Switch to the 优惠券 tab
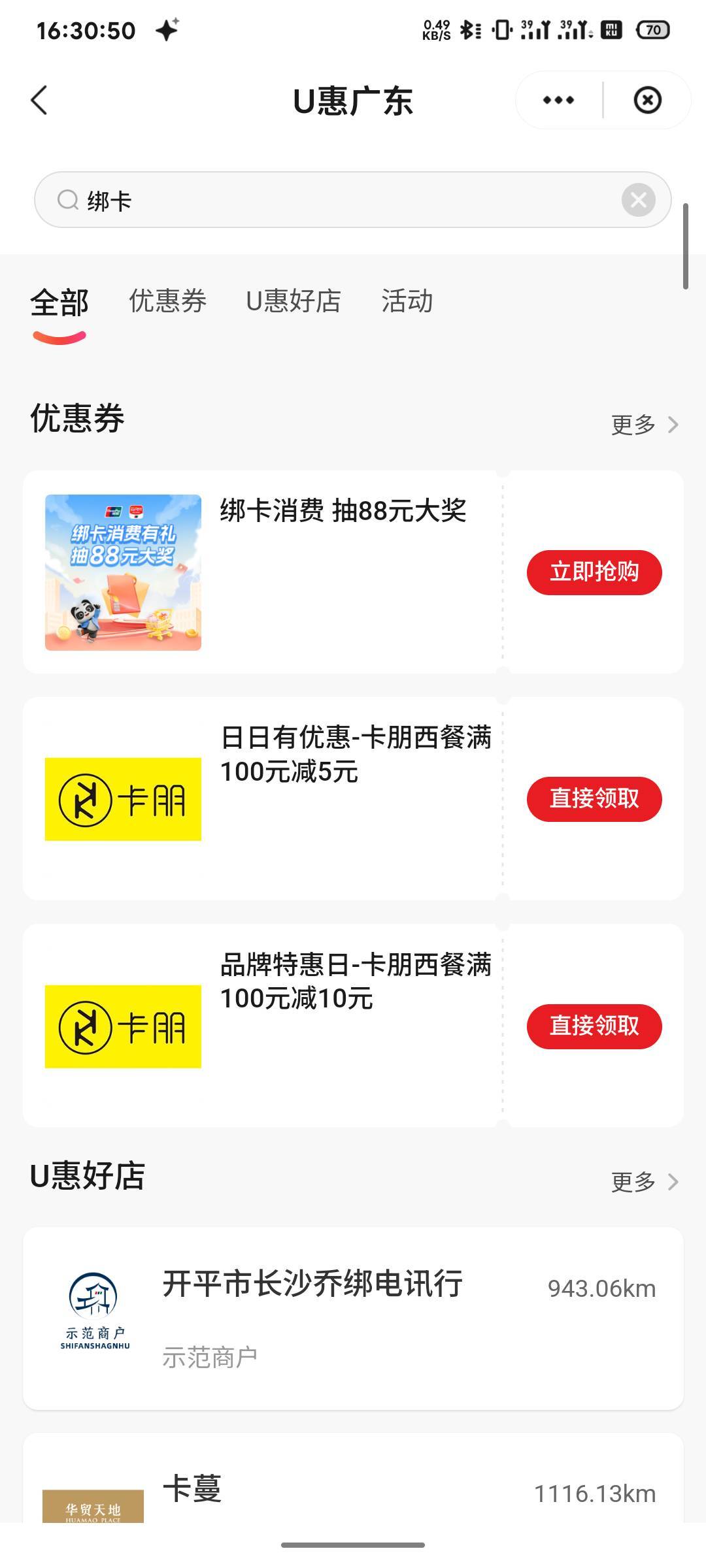Screen dimensions: 706x1568 tap(167, 302)
